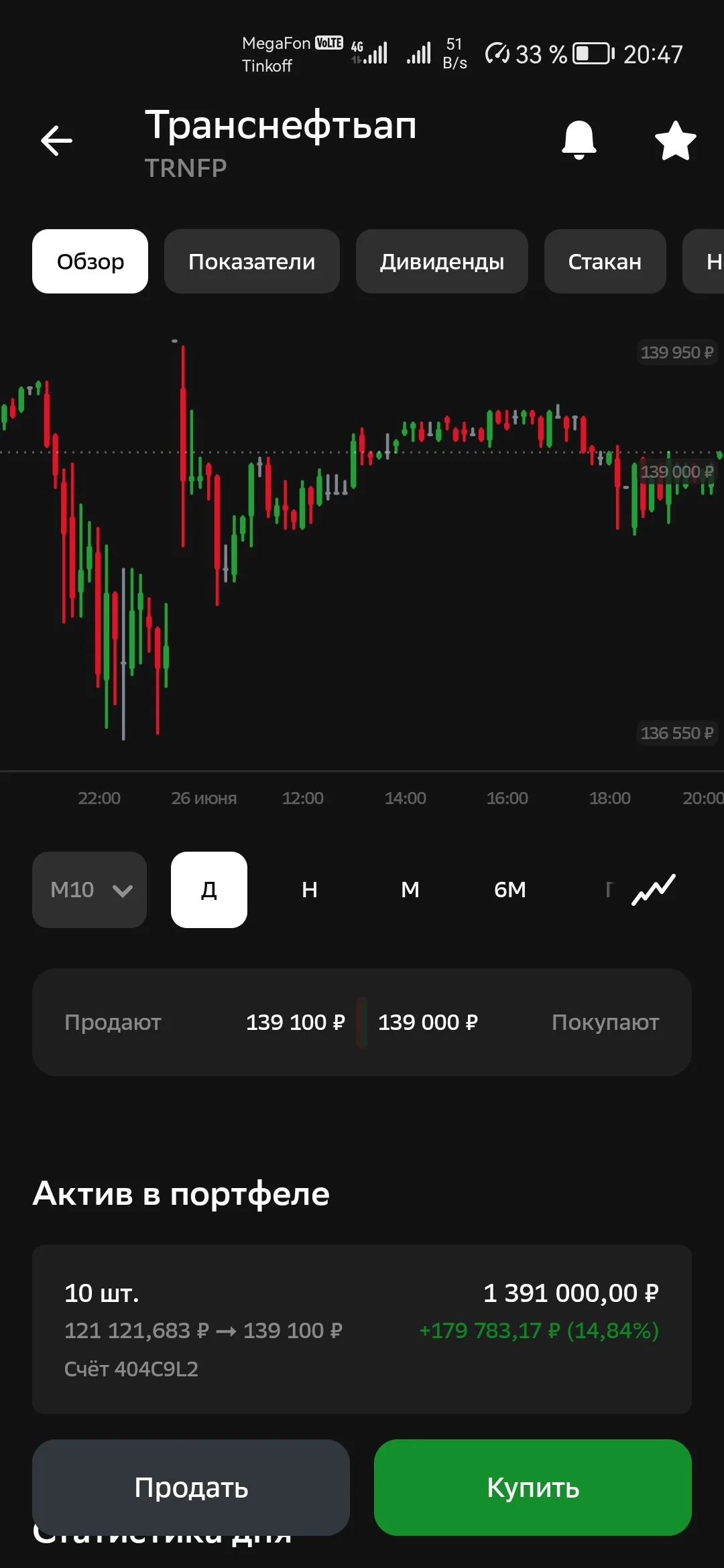Select the Обзор tab
Screen dimensions: 724x1568
point(90,261)
